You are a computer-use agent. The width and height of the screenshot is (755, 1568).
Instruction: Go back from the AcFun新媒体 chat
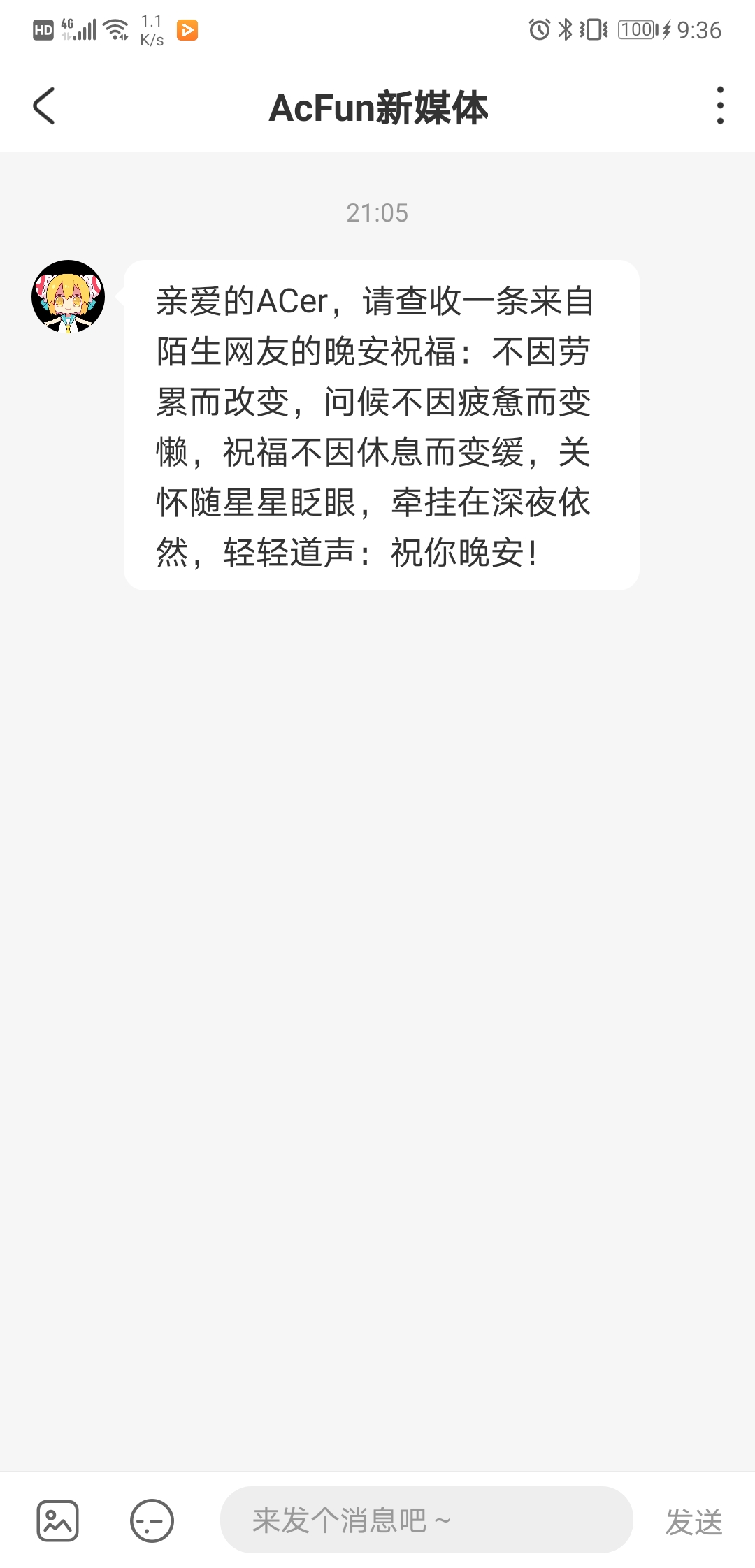click(x=44, y=106)
